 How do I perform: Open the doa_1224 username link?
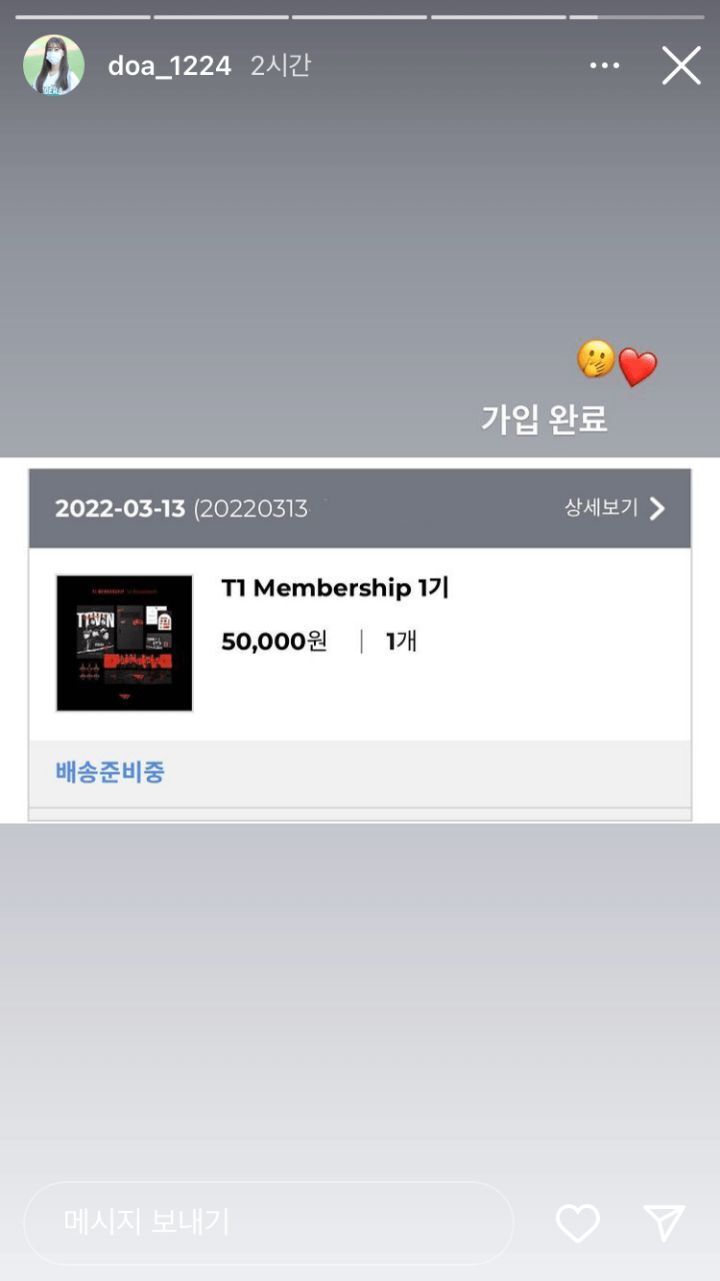coord(169,66)
